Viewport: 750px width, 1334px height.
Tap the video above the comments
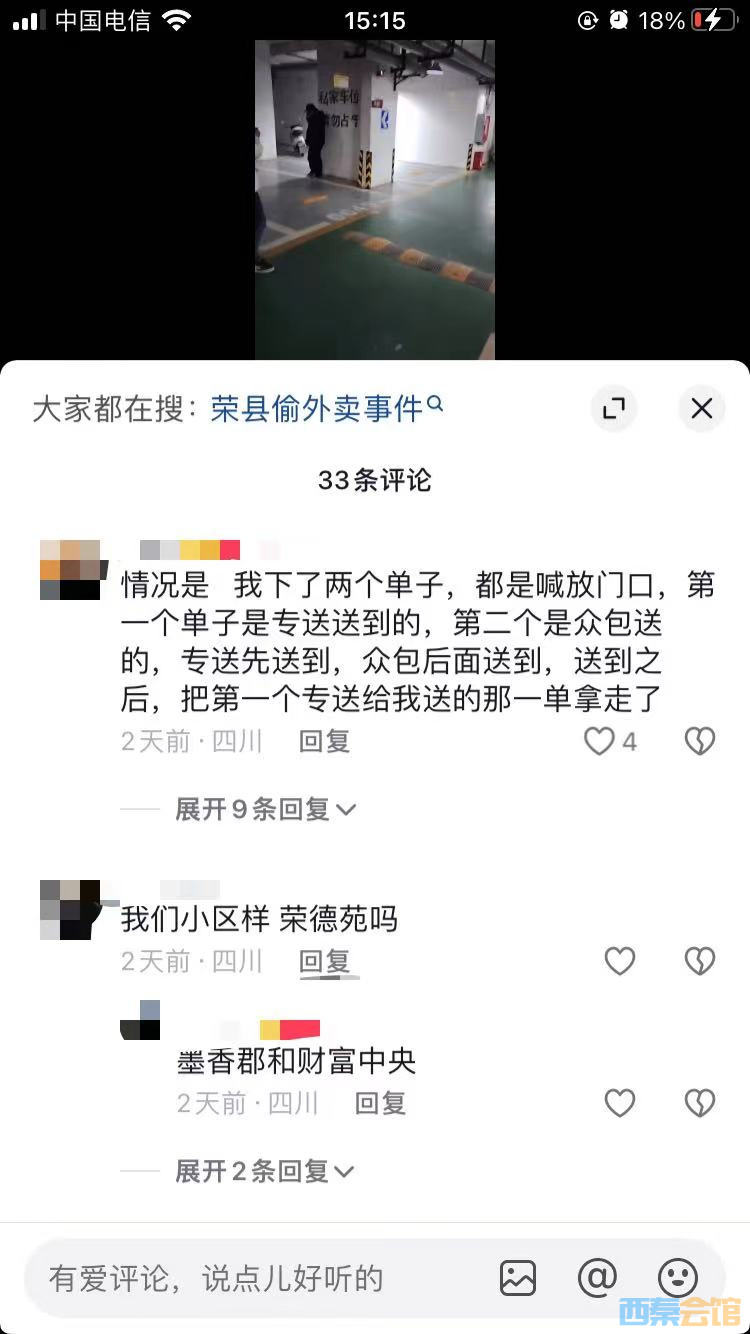[x=375, y=200]
